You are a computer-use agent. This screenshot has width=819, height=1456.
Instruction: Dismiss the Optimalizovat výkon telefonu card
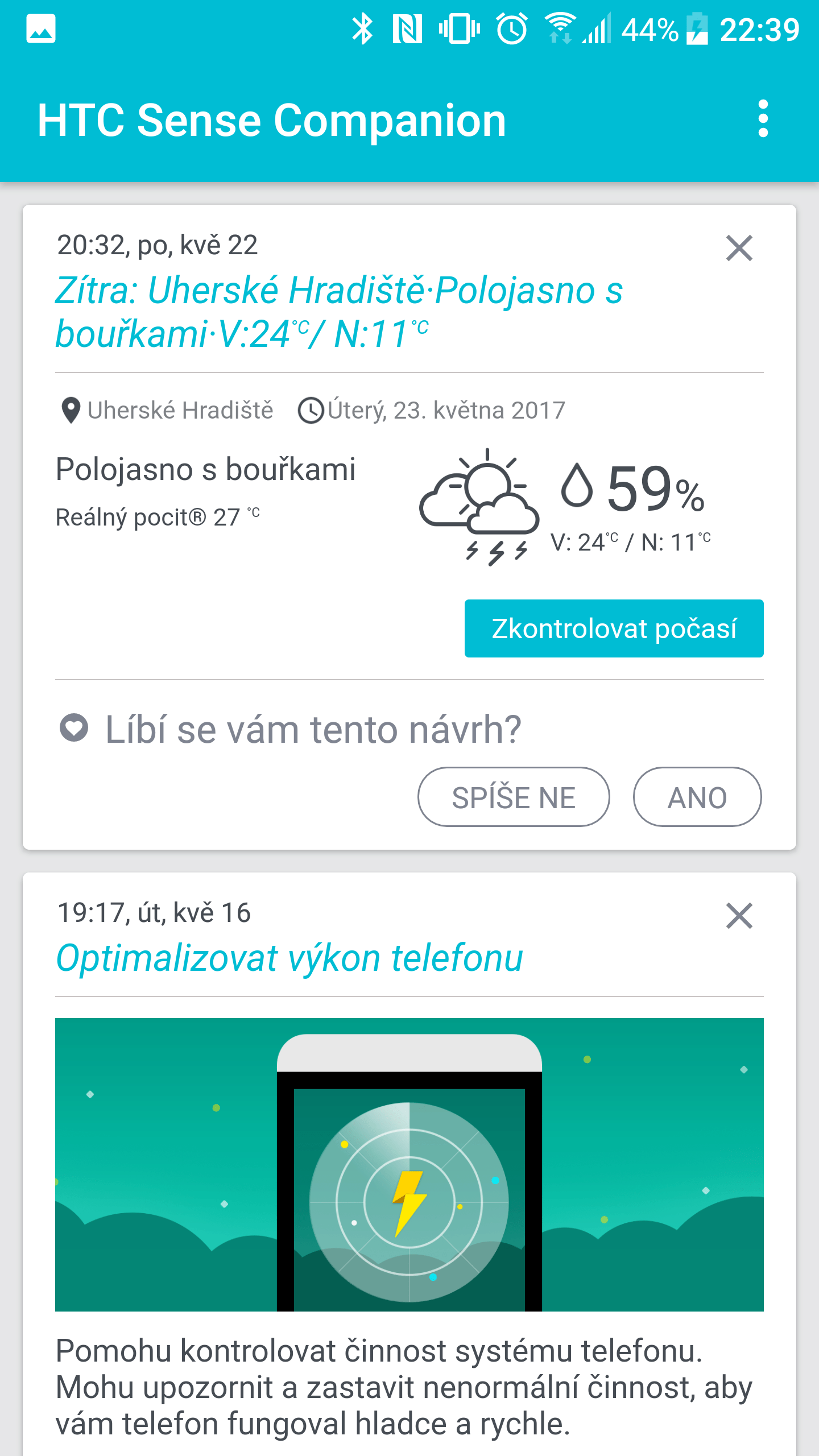click(x=739, y=916)
